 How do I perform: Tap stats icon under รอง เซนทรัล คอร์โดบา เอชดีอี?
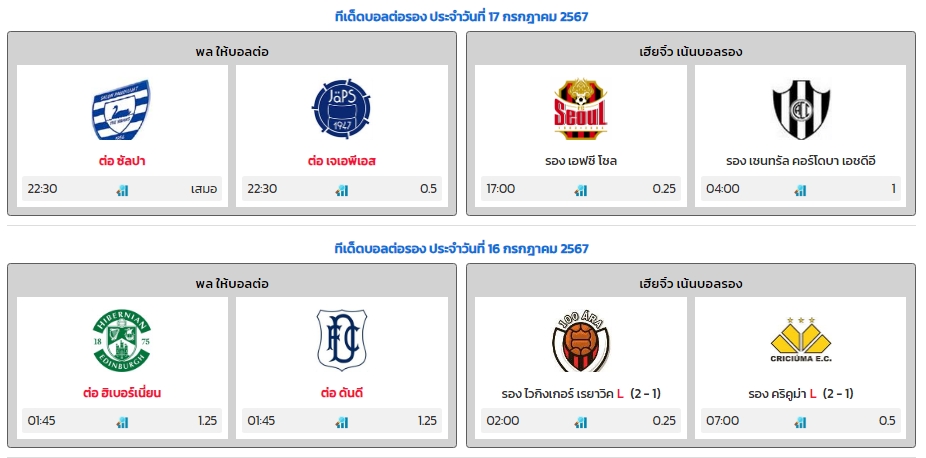[800, 190]
